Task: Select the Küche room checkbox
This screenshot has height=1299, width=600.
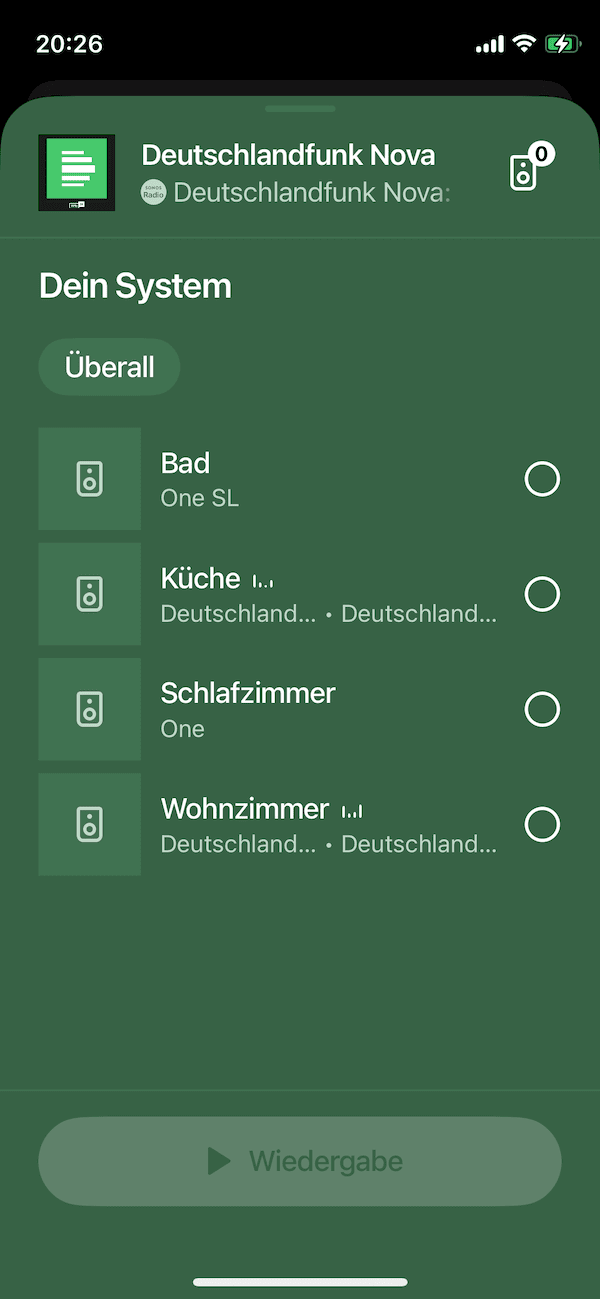Action: (x=542, y=595)
